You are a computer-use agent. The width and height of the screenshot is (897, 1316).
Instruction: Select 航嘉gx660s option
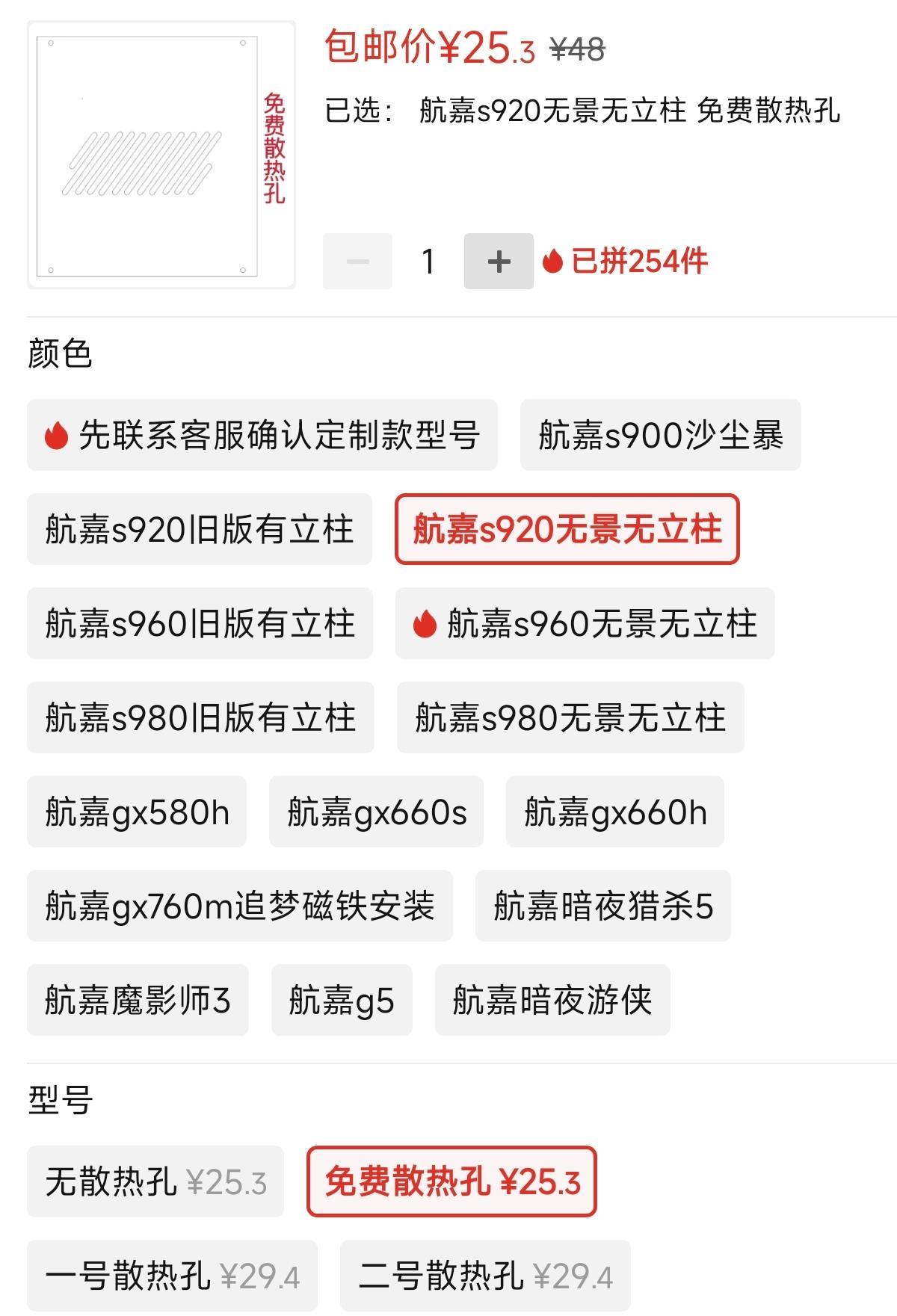click(376, 812)
